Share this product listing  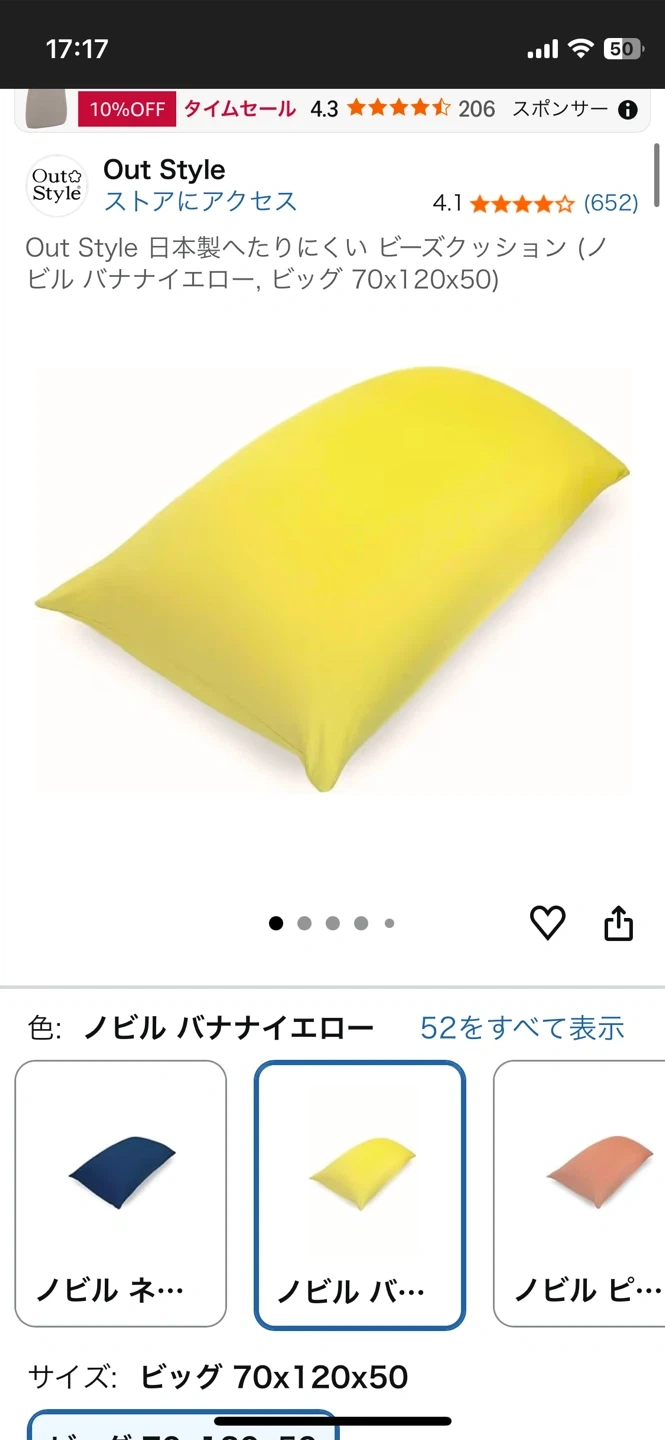click(619, 923)
